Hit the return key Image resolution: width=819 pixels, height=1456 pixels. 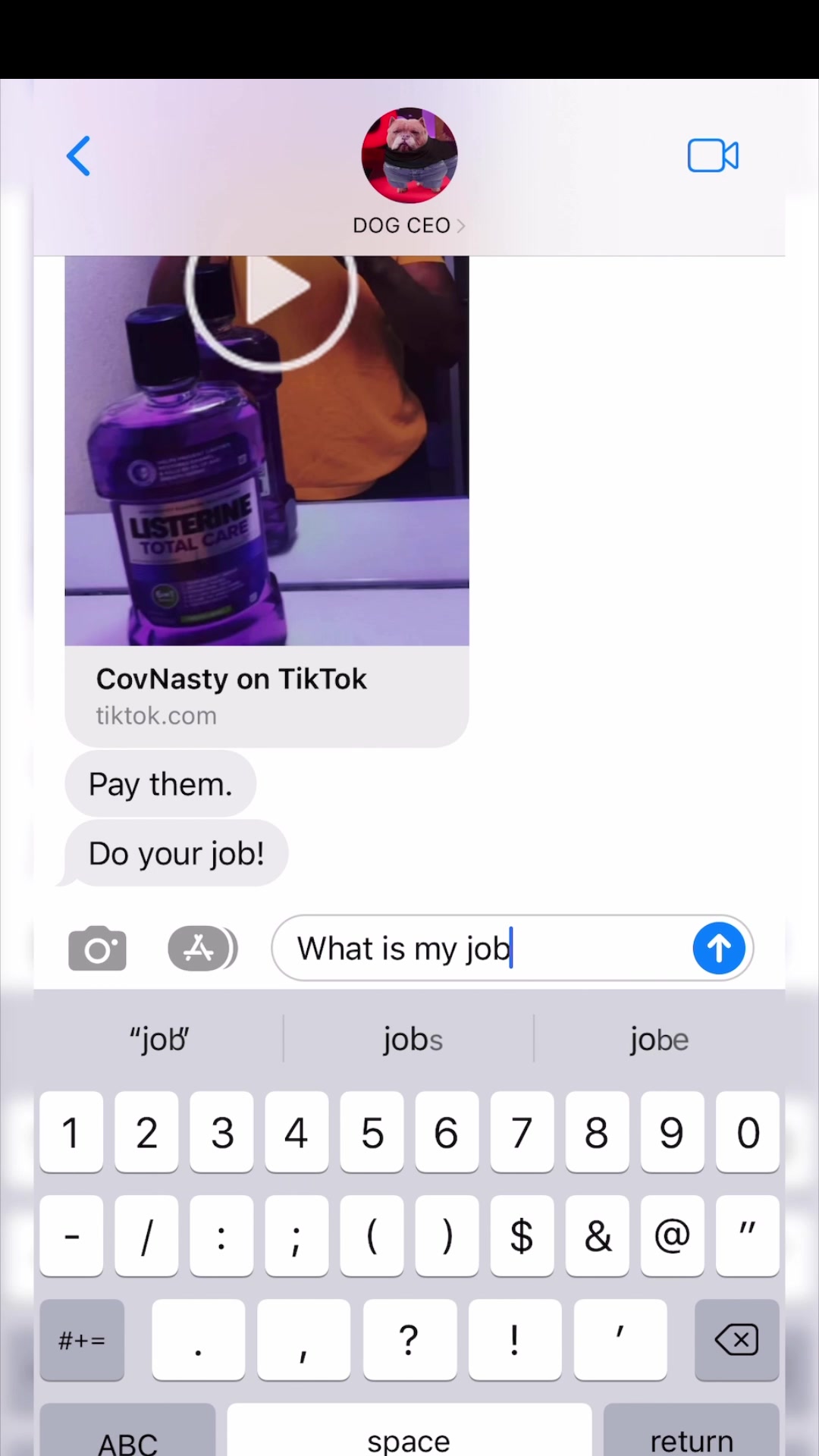pos(692,1433)
